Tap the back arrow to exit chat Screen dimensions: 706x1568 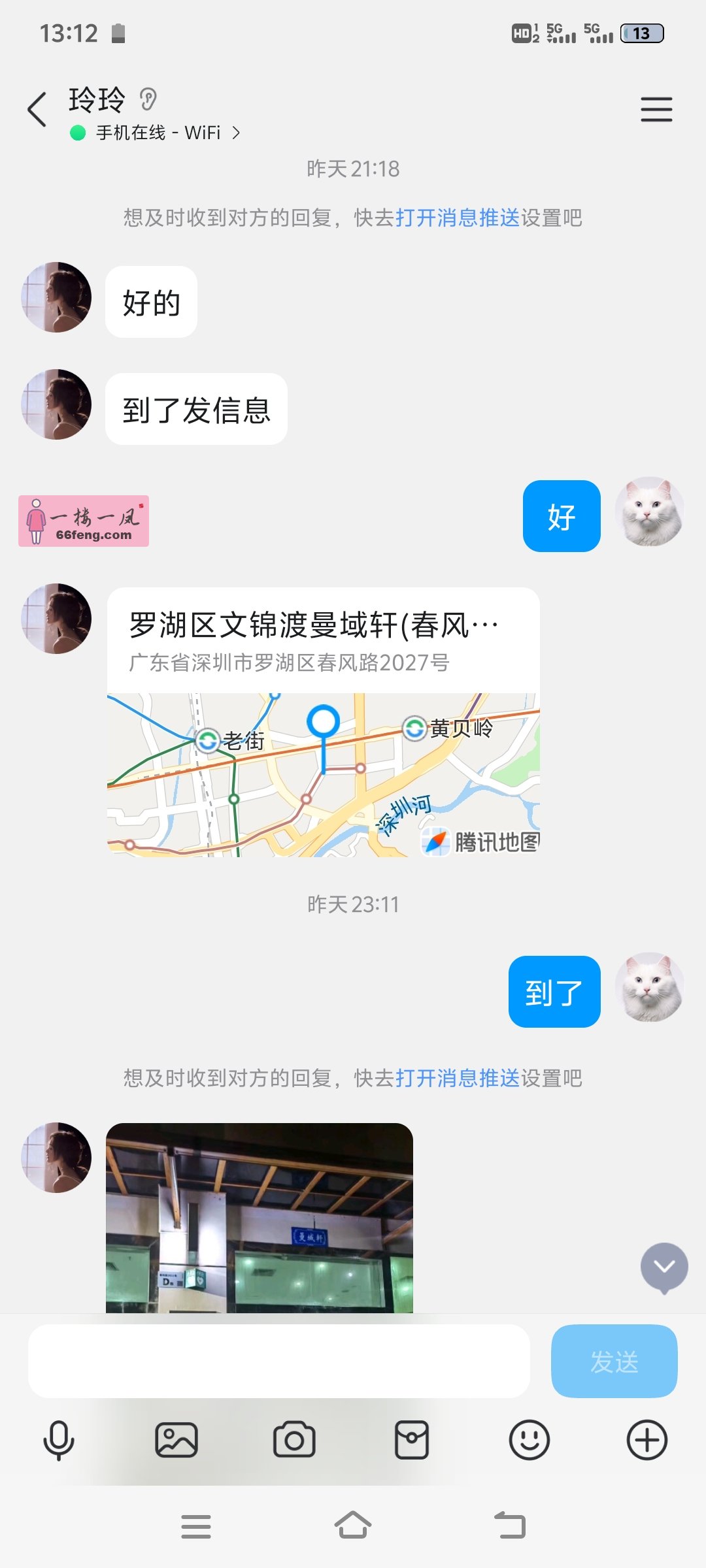pyautogui.click(x=37, y=110)
